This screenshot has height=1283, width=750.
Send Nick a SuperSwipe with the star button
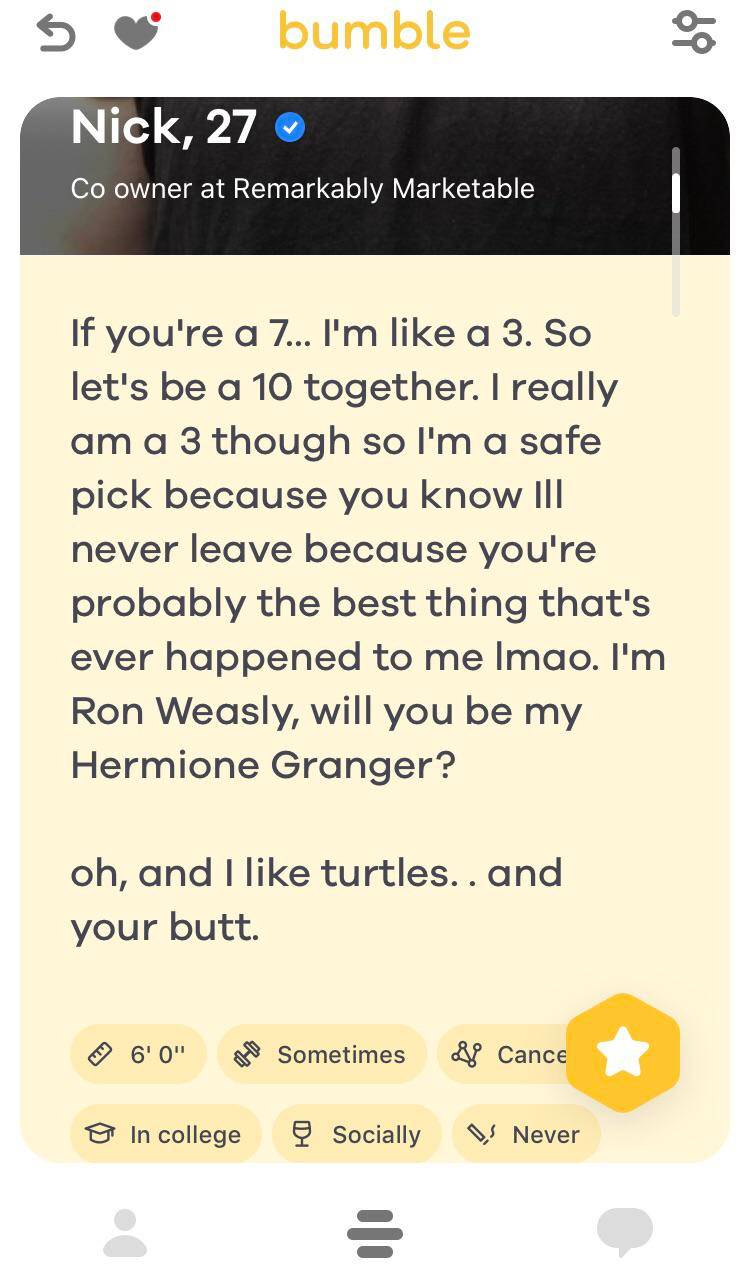[622, 1053]
